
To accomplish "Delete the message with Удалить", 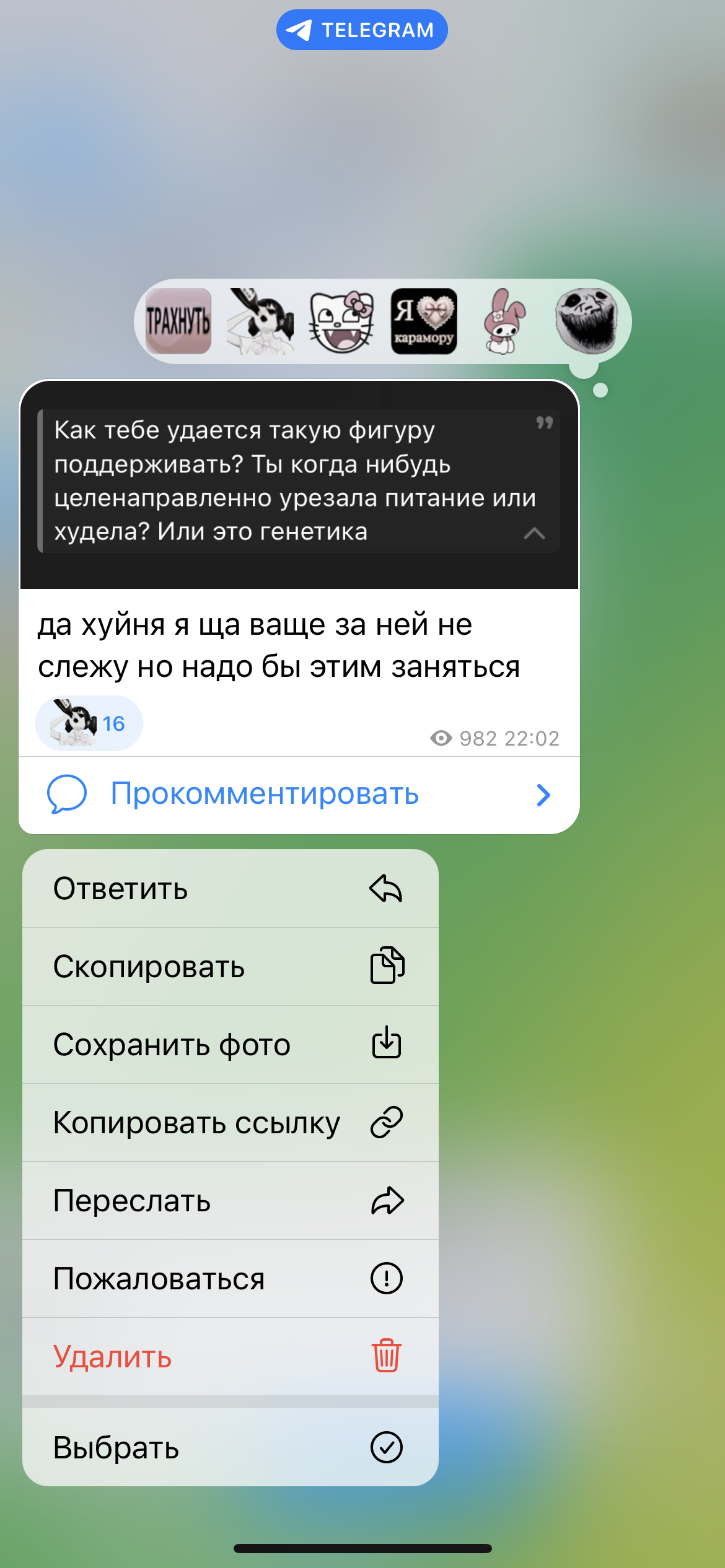I will click(x=230, y=1357).
